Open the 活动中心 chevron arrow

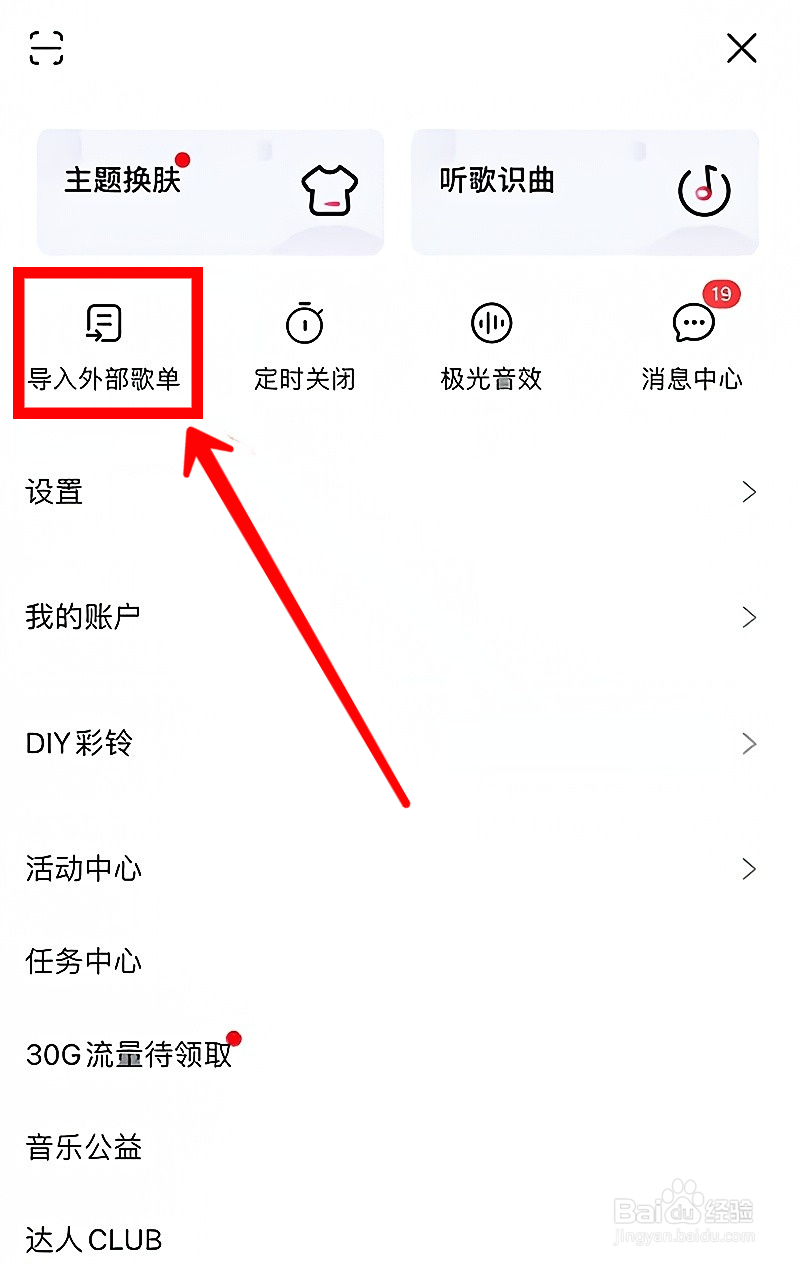point(748,869)
